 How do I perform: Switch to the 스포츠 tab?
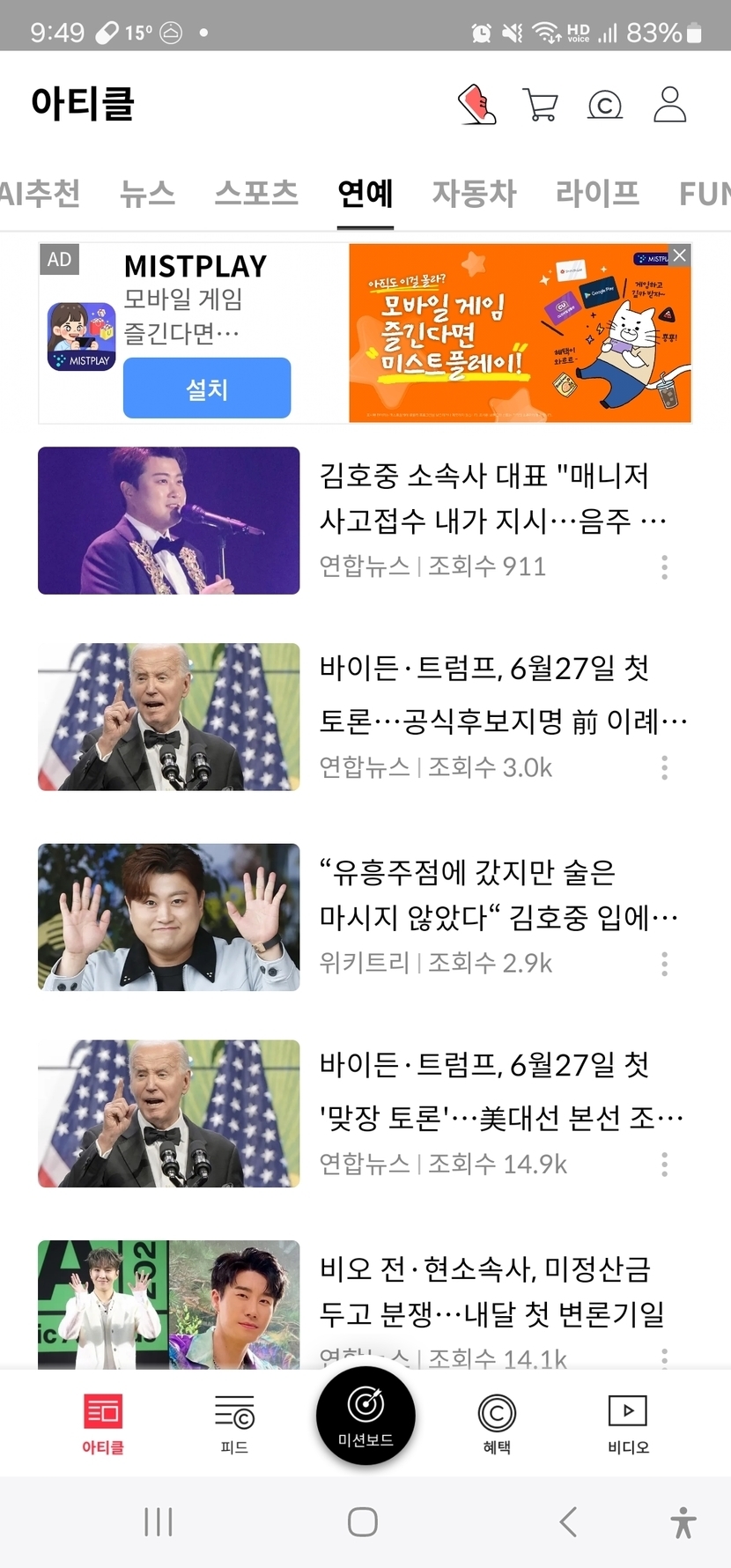[x=256, y=193]
